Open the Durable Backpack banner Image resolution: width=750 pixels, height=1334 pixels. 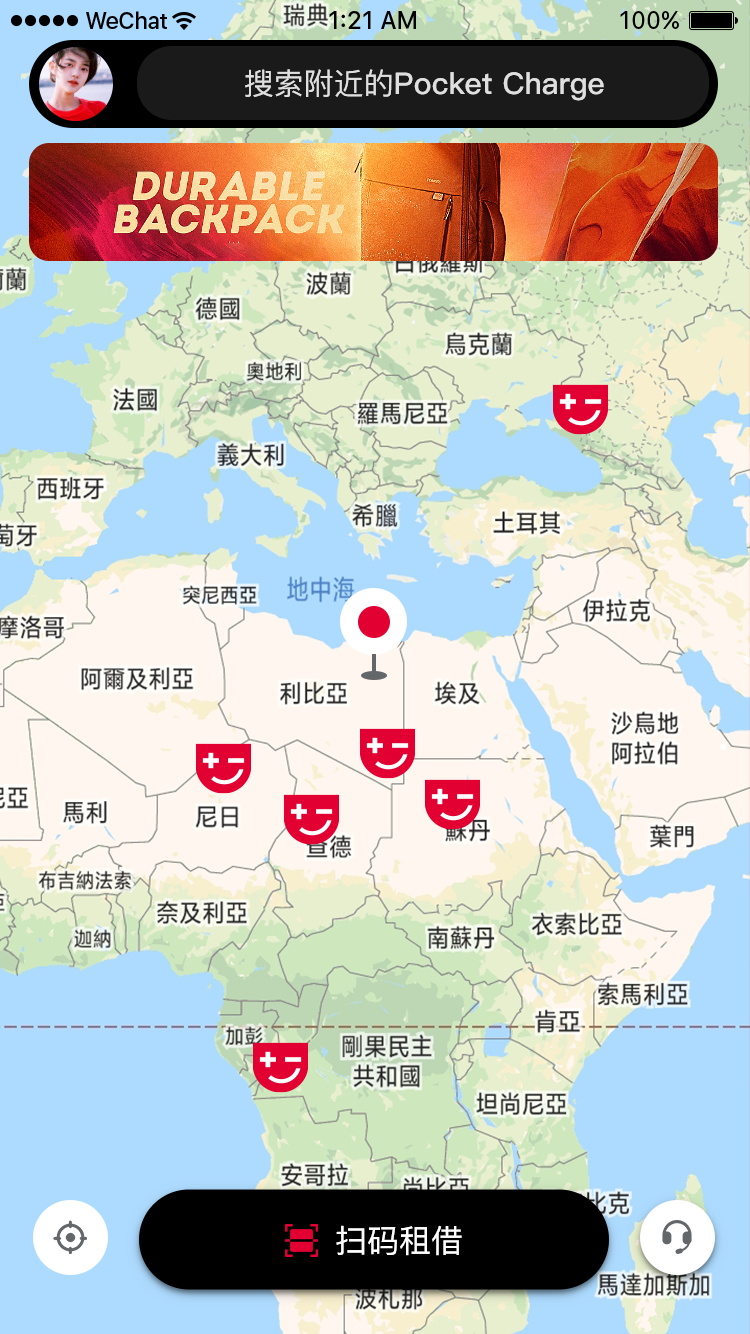click(373, 202)
